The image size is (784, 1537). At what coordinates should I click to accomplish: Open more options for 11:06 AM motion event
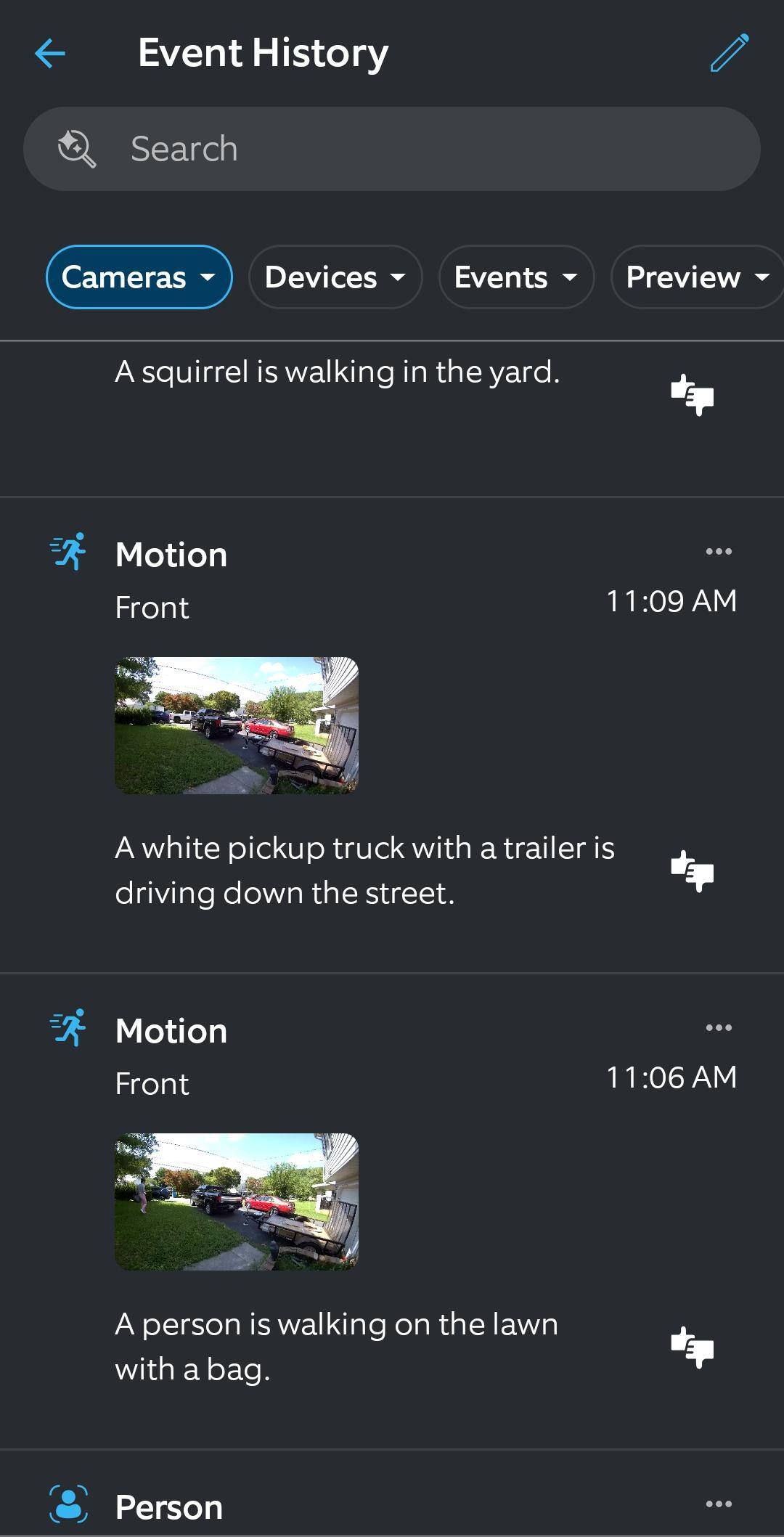coord(719,1027)
